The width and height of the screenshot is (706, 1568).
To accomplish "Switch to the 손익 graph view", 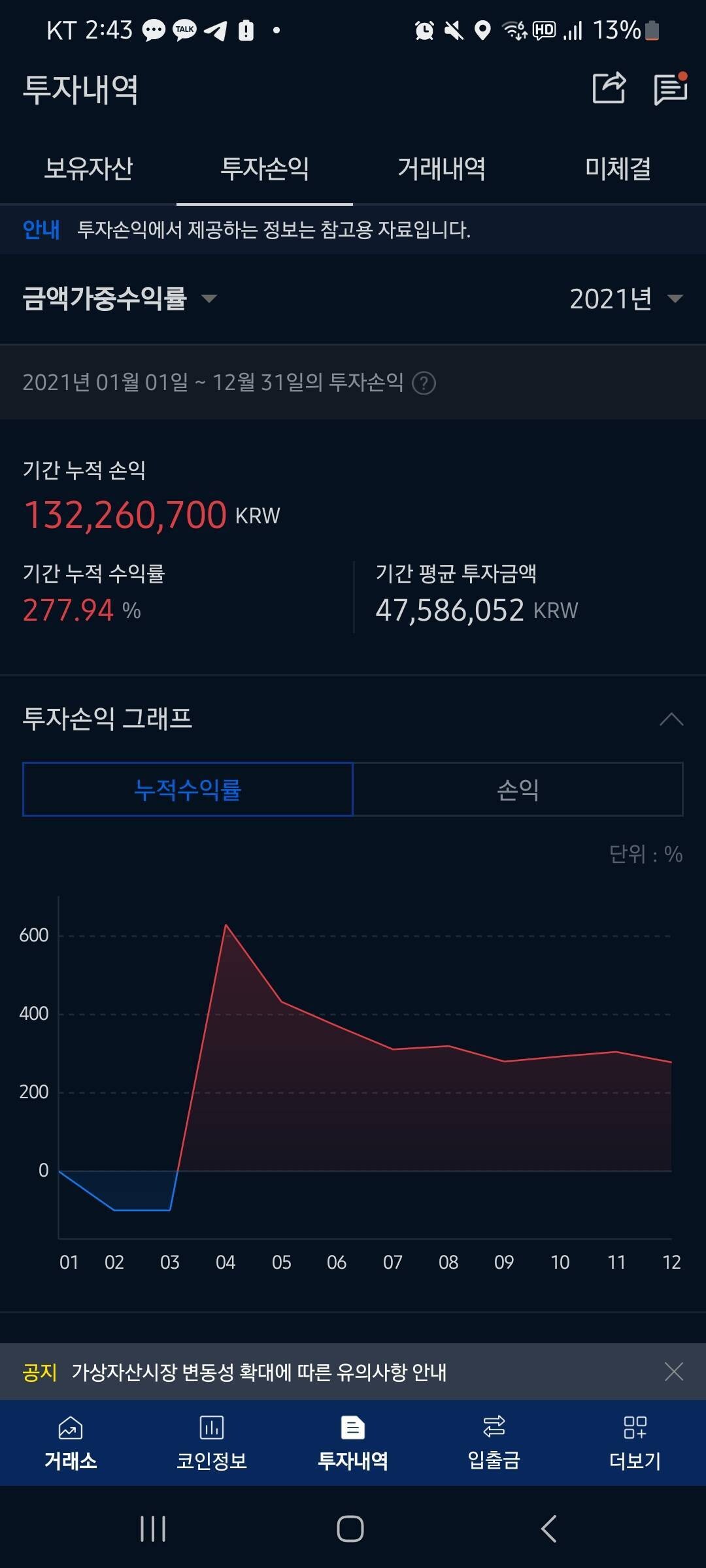I will (518, 790).
